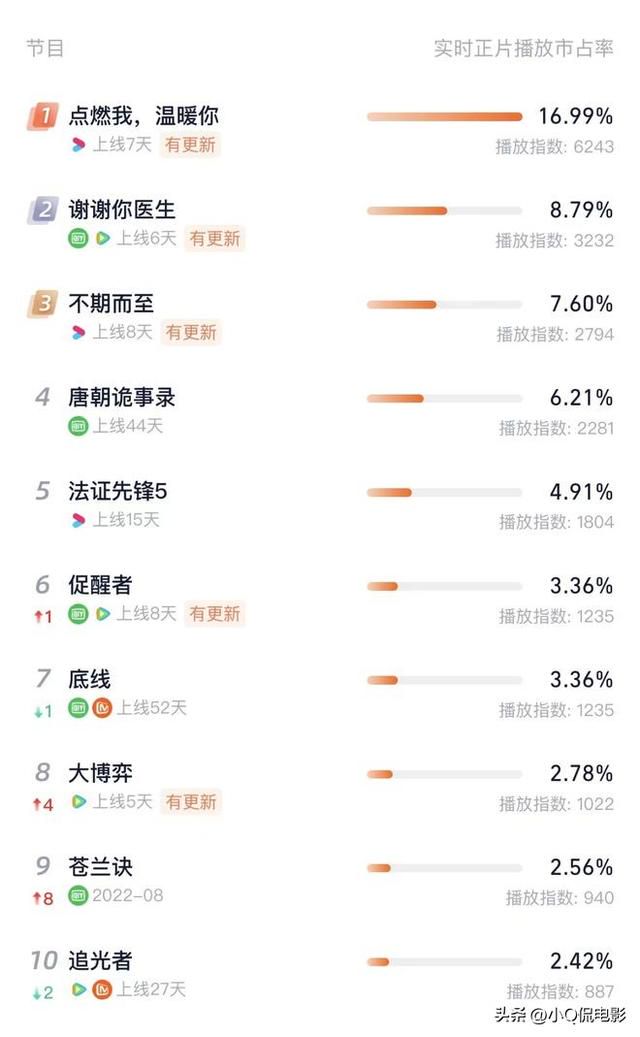This screenshot has width=640, height=1037.
Task: Open the 谢谢你医生 entry
Action: pos(320,224)
